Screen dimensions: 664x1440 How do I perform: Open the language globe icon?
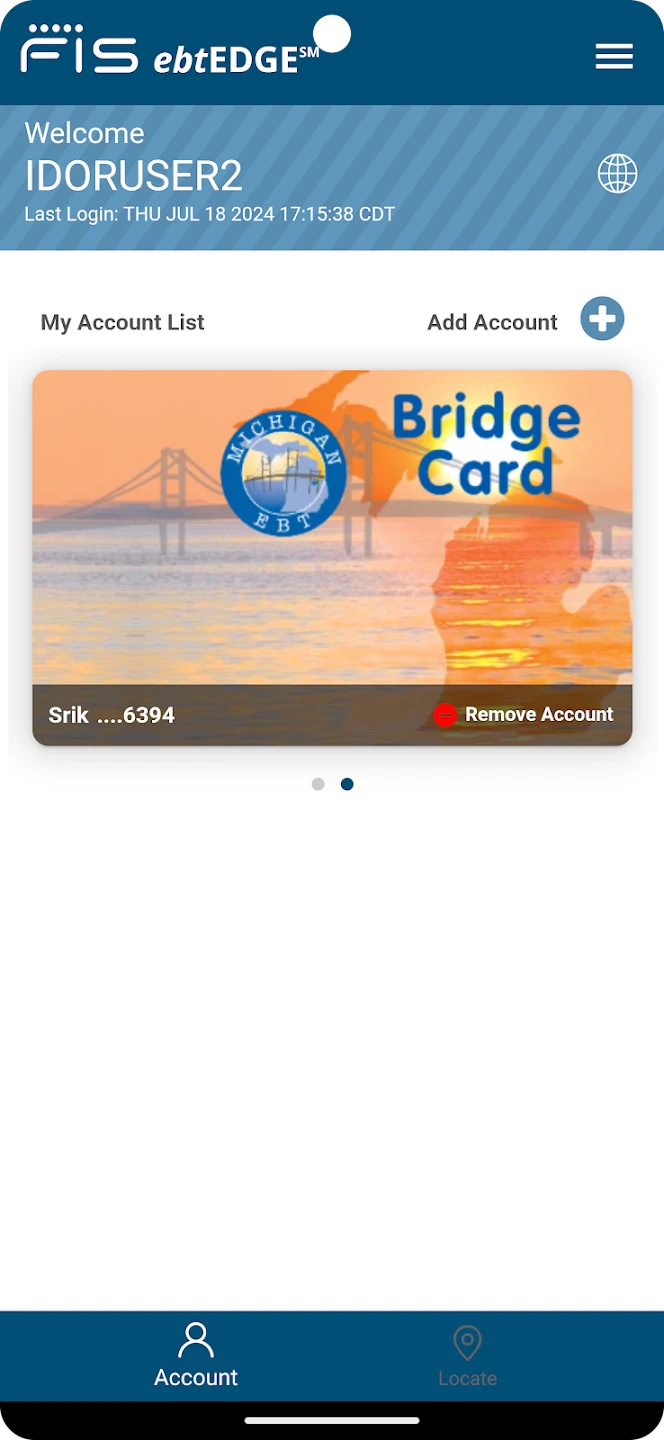click(617, 174)
